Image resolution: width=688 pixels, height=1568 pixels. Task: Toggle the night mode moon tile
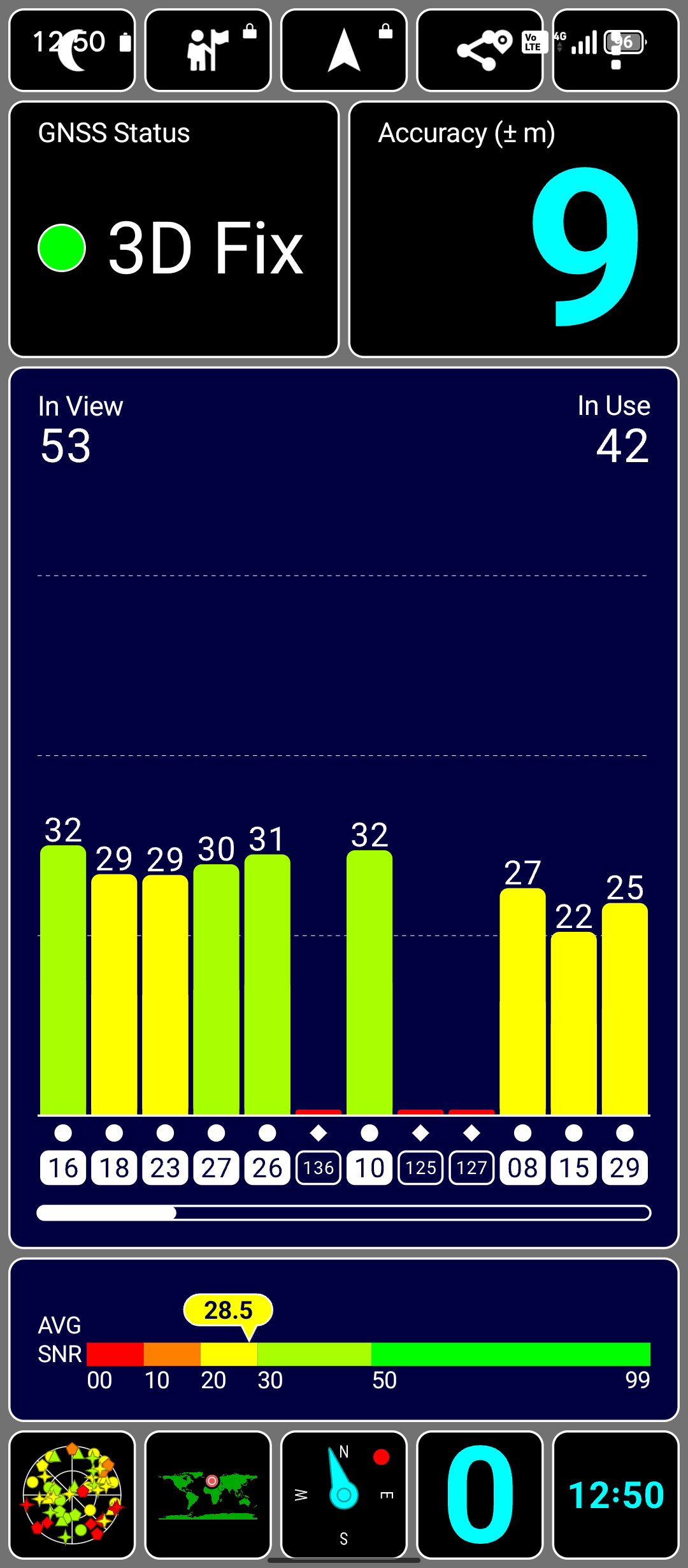click(x=72, y=50)
